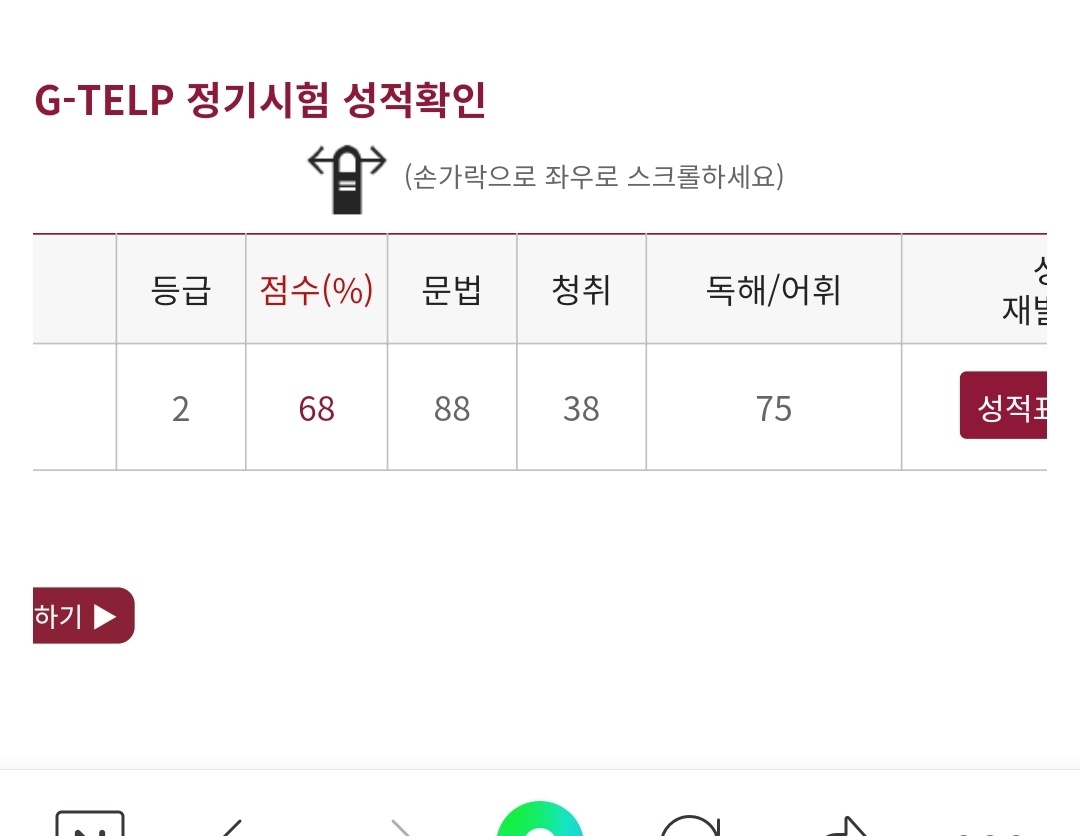
Task: Tap the green circle Naver button
Action: pos(539,820)
